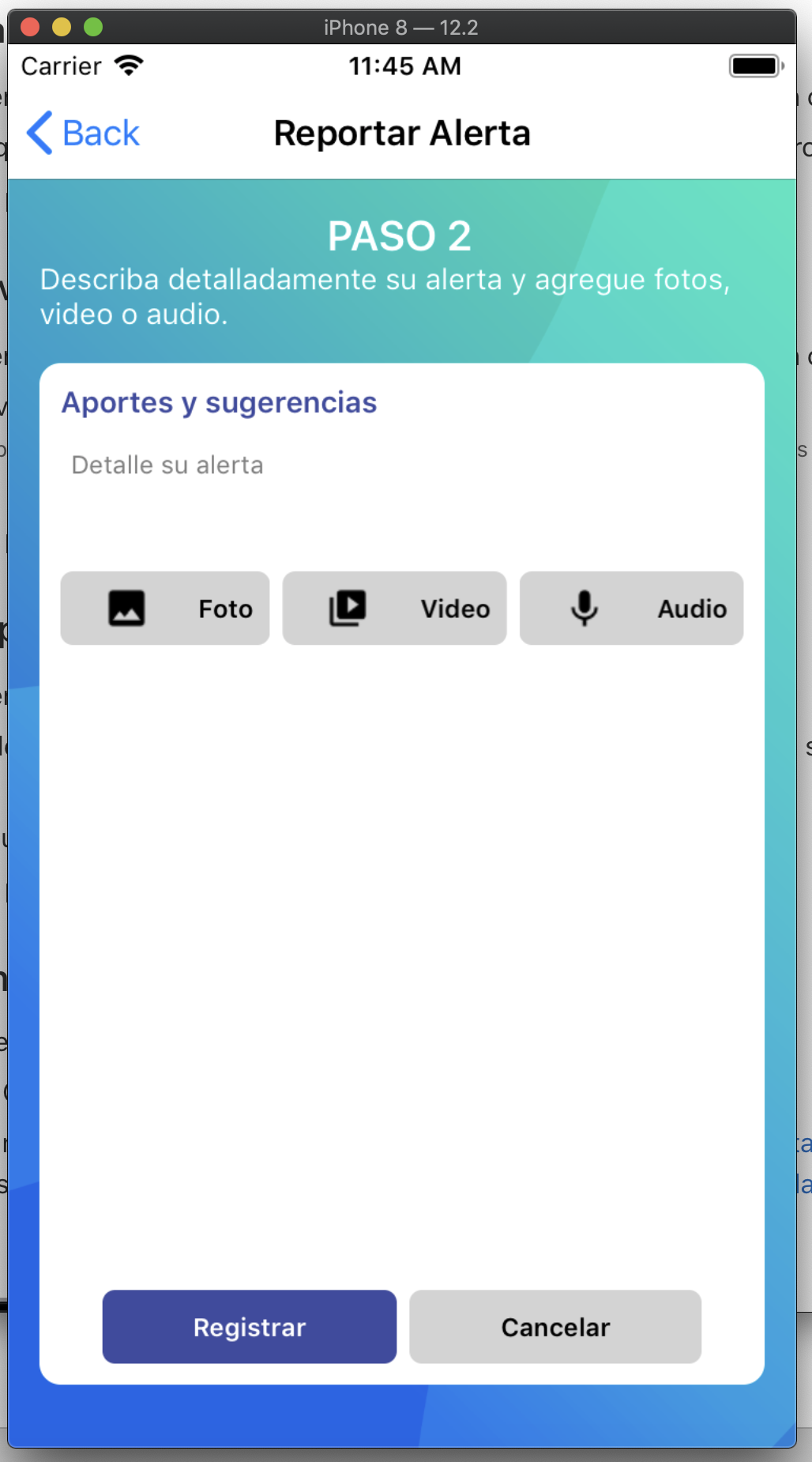Add a photo with the Foto button
The width and height of the screenshot is (812, 1462).
[165, 609]
